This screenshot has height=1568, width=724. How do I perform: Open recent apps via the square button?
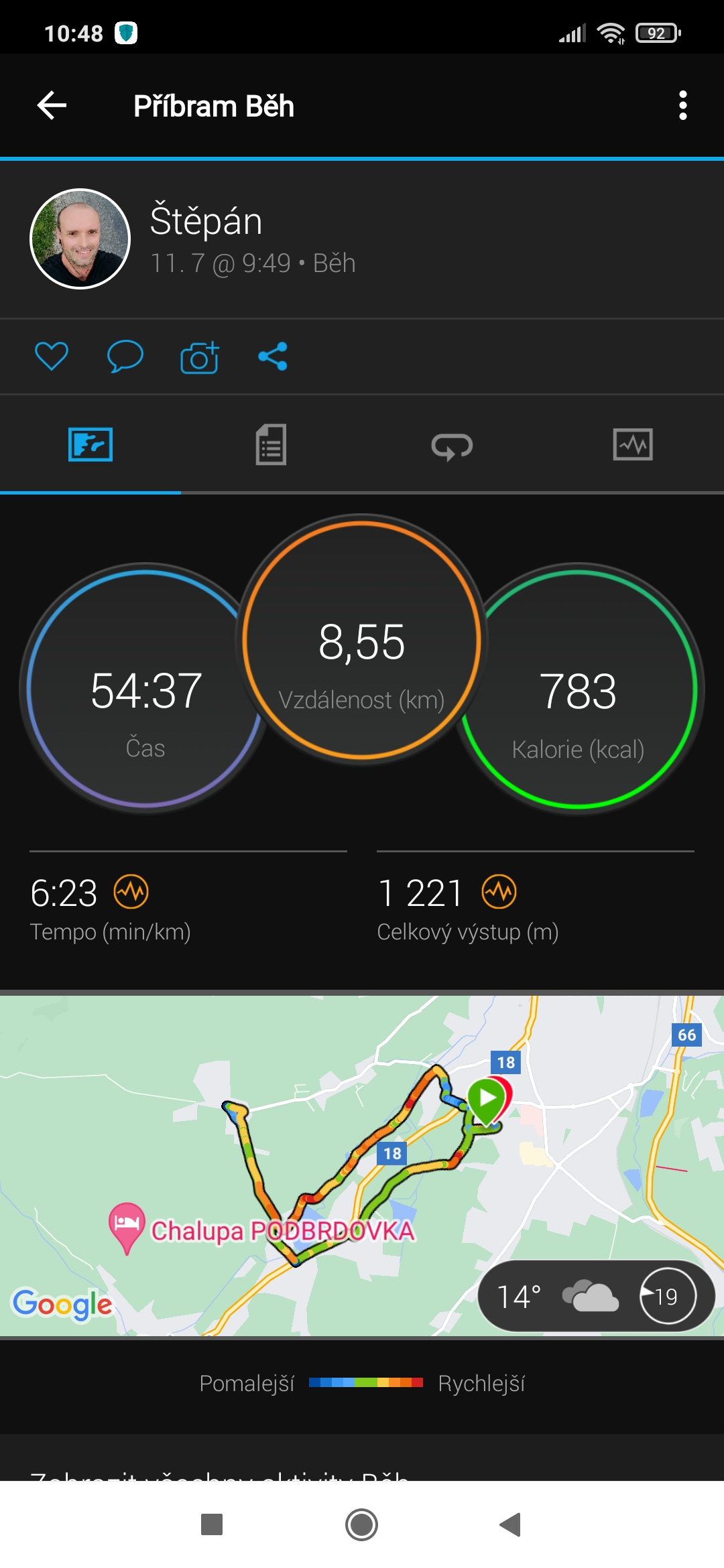(212, 1524)
